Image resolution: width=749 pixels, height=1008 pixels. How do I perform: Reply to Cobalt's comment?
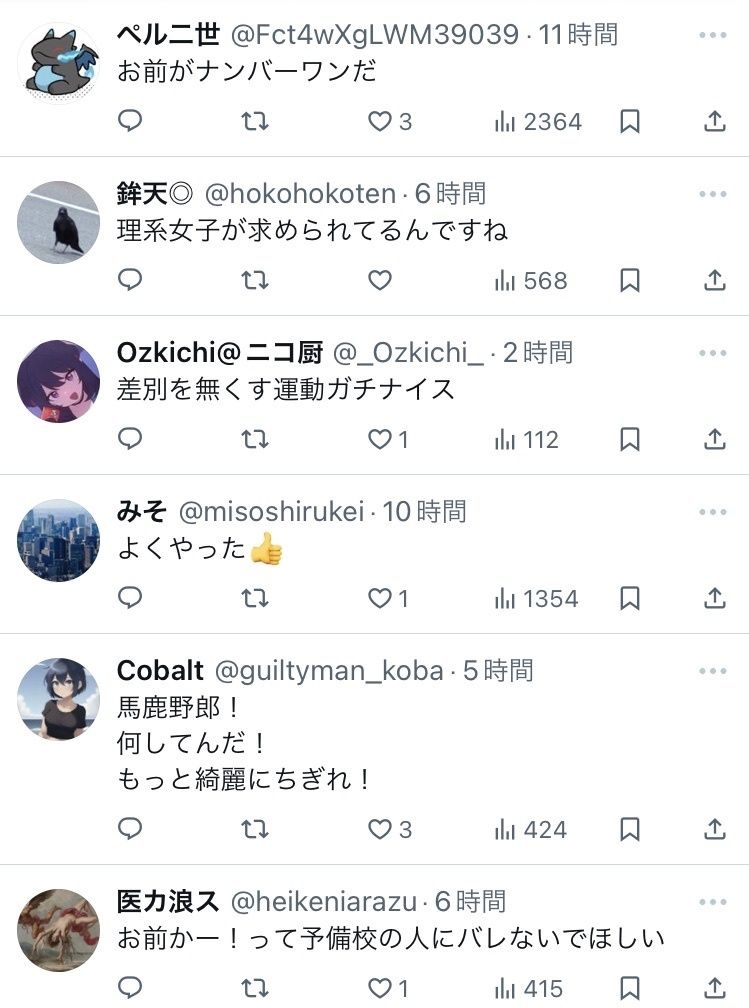(x=130, y=829)
